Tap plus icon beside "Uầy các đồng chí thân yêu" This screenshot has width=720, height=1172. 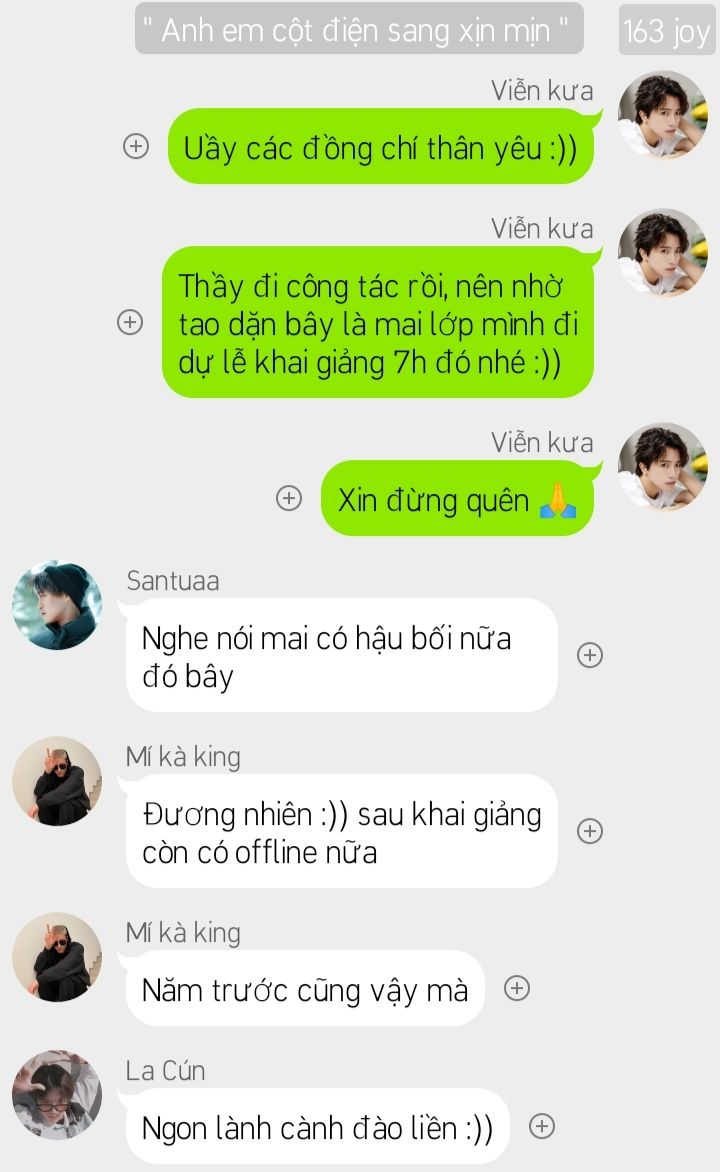(135, 146)
